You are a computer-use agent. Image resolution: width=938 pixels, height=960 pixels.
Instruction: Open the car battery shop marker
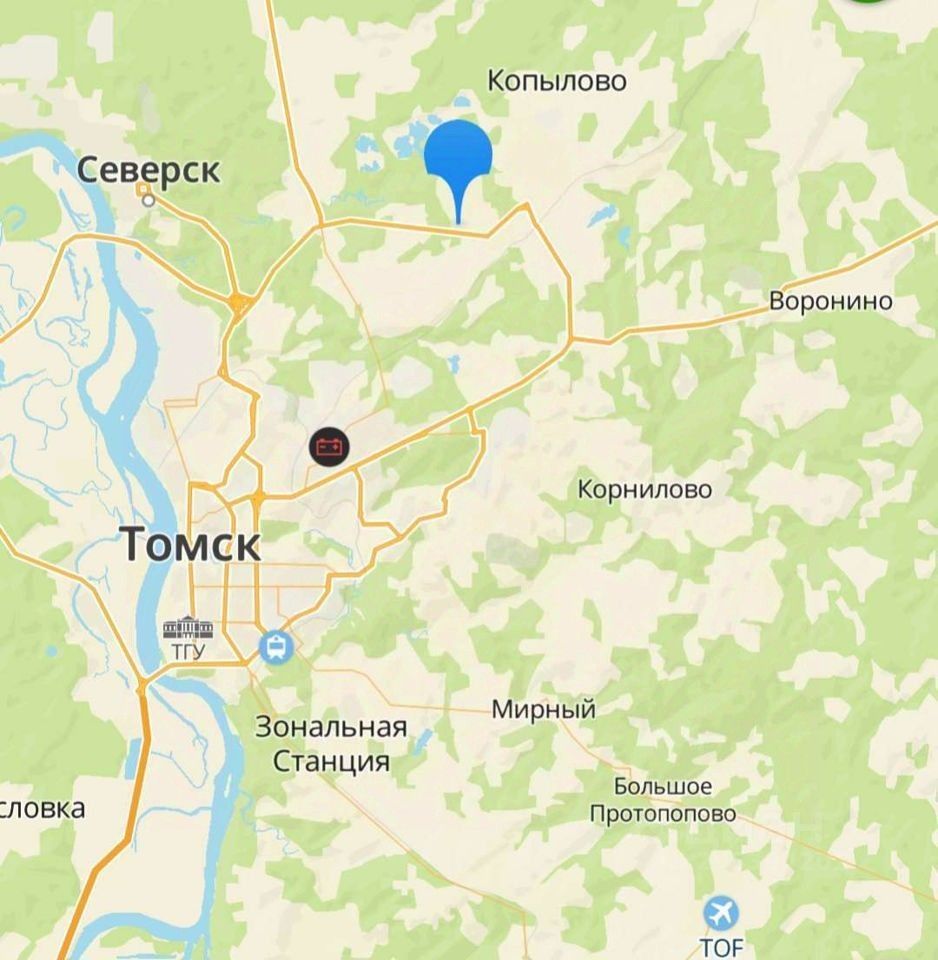[329, 446]
